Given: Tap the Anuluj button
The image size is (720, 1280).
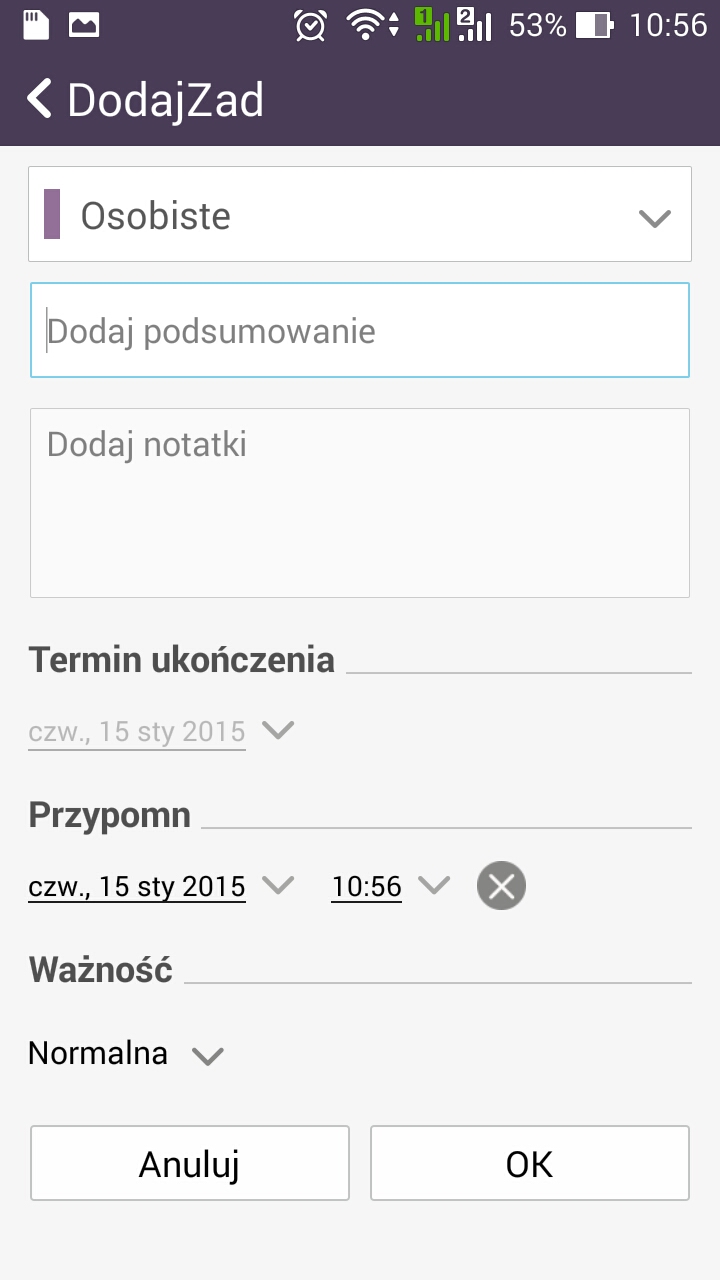Looking at the screenshot, I should pos(190,1163).
